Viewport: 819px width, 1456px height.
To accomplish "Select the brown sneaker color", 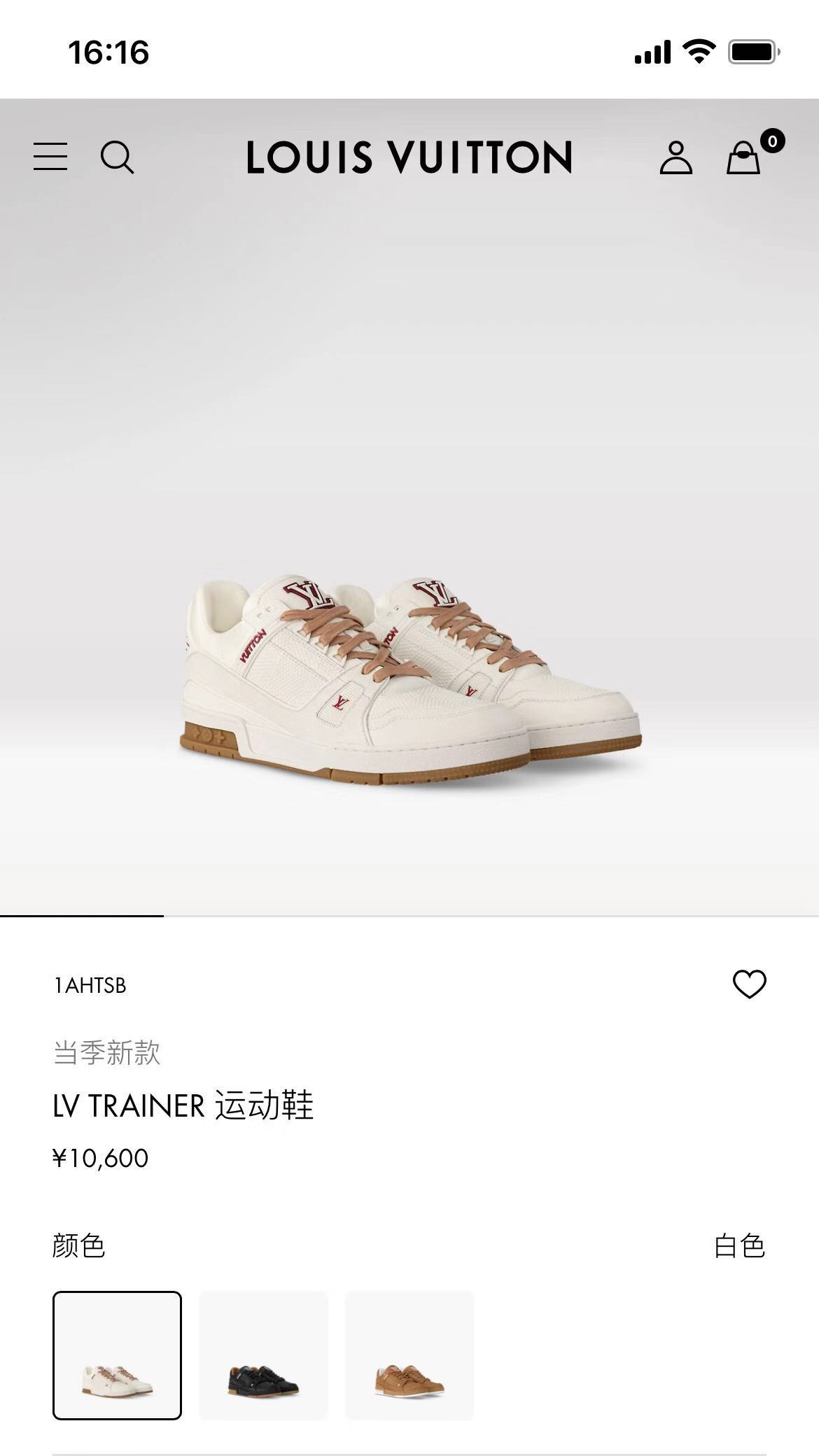I will (x=409, y=1355).
